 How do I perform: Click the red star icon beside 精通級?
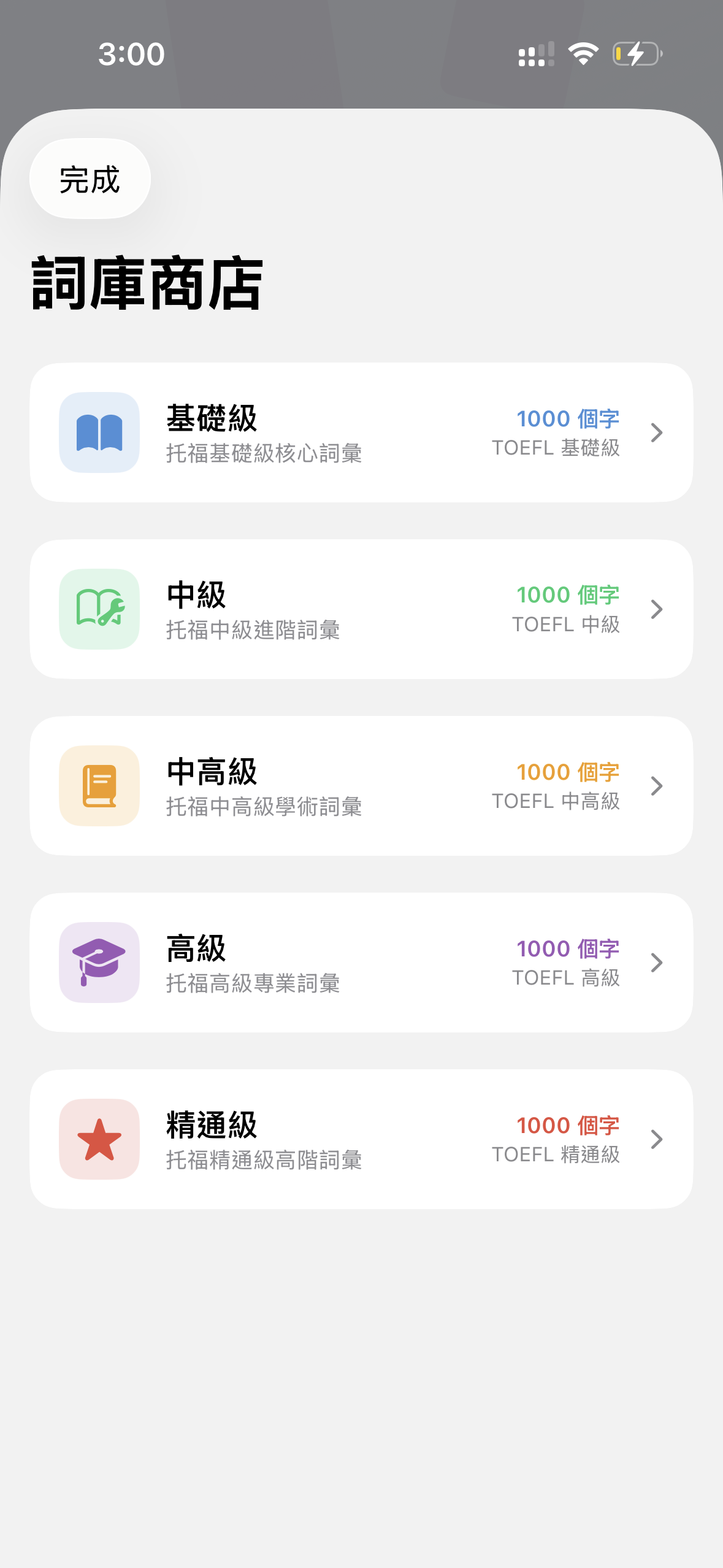tap(99, 1140)
